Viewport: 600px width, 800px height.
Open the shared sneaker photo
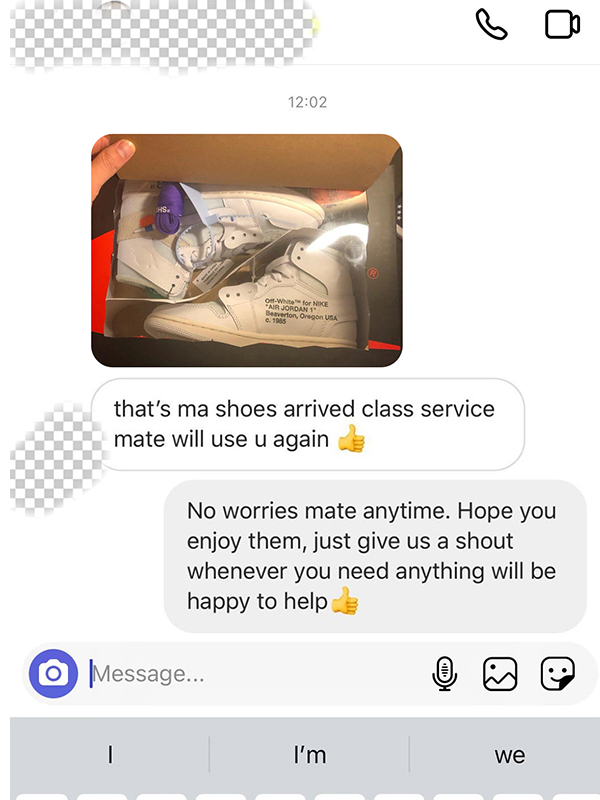[x=246, y=250]
